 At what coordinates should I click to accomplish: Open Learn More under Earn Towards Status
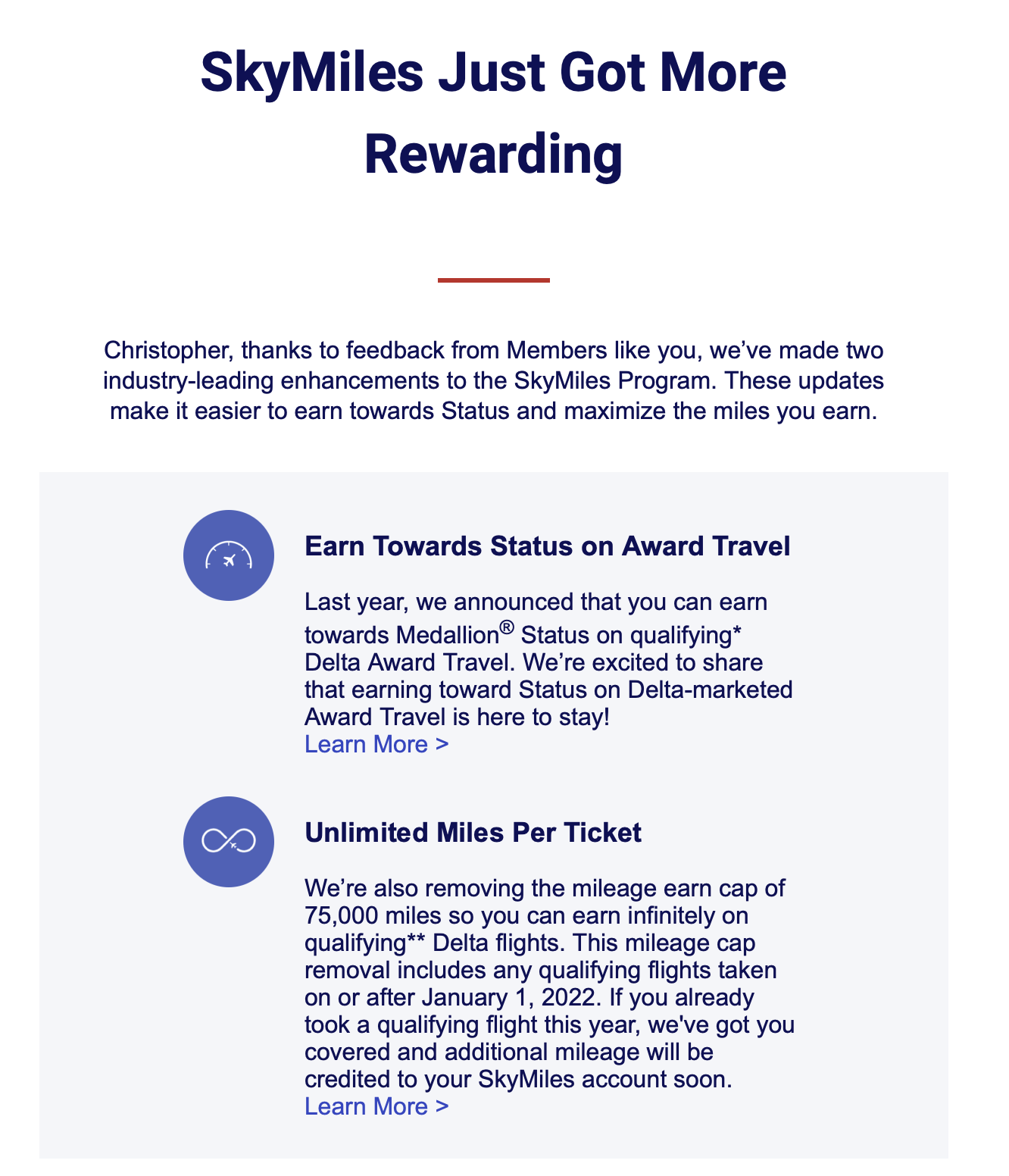(376, 744)
